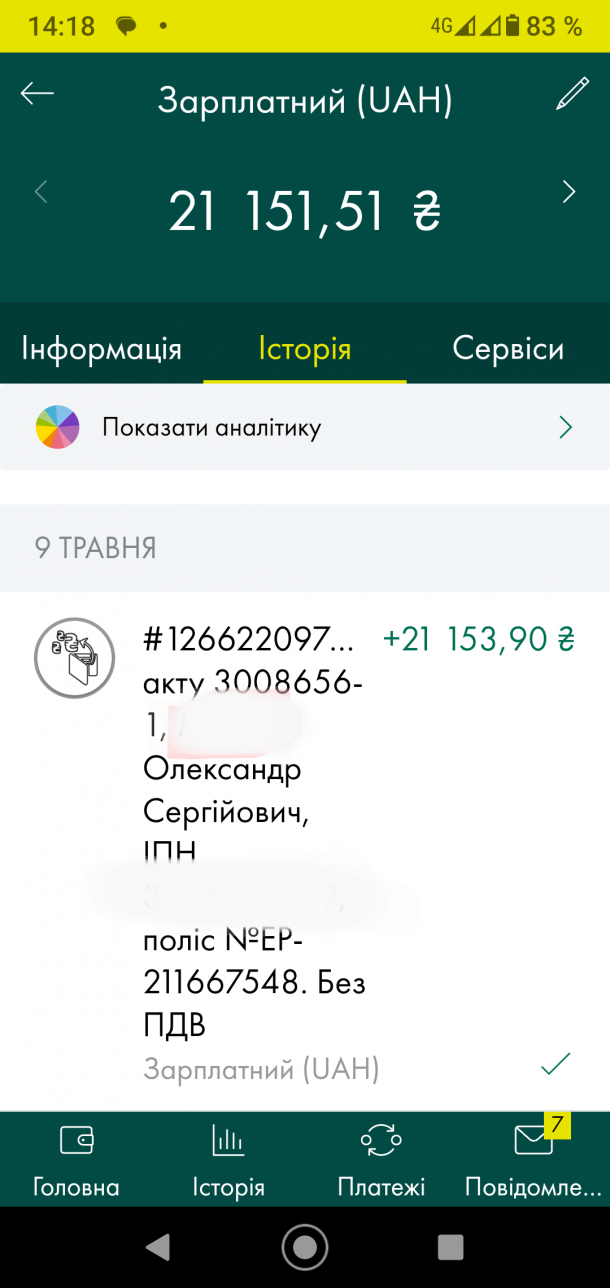Tap the system home button
The width and height of the screenshot is (610, 1288).
(x=304, y=1247)
